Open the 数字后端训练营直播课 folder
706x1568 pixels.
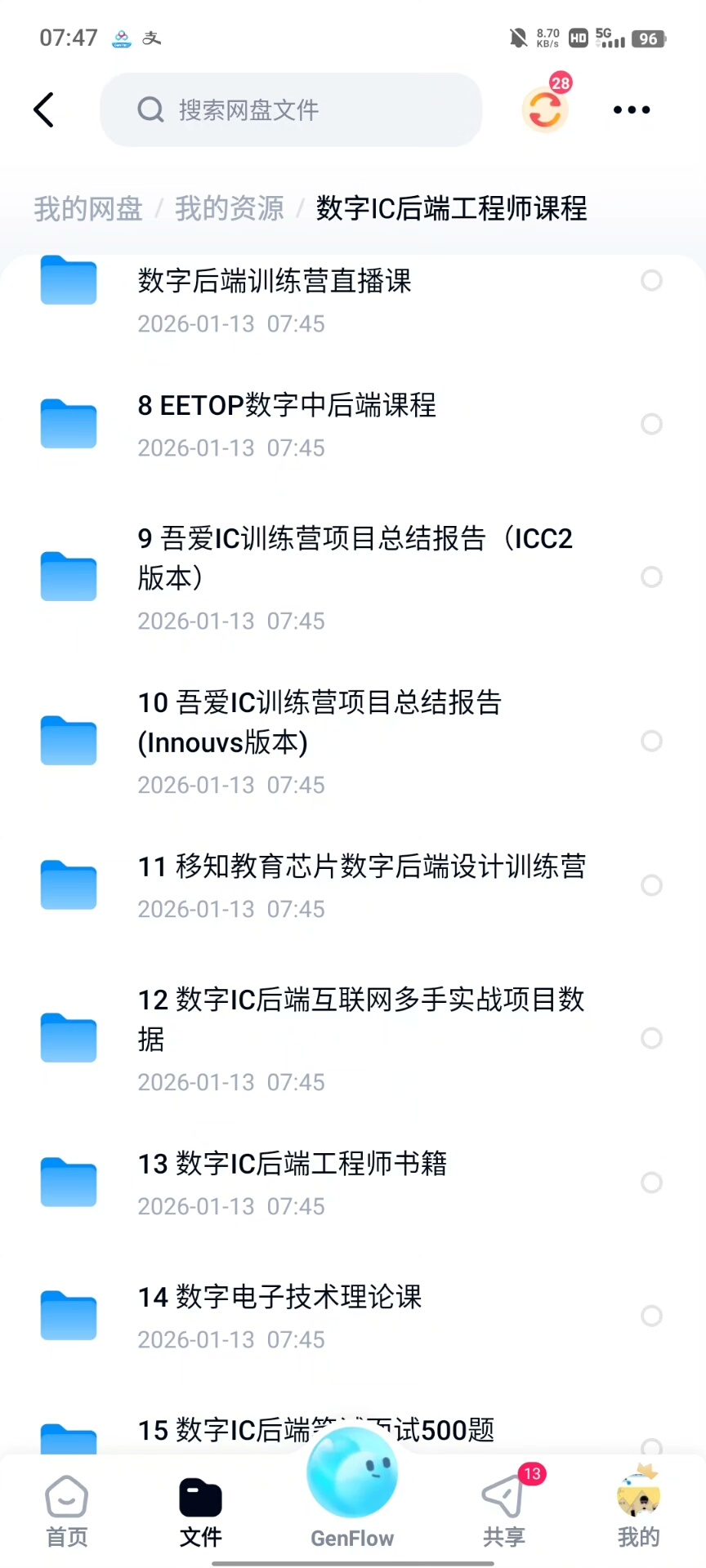[x=275, y=281]
